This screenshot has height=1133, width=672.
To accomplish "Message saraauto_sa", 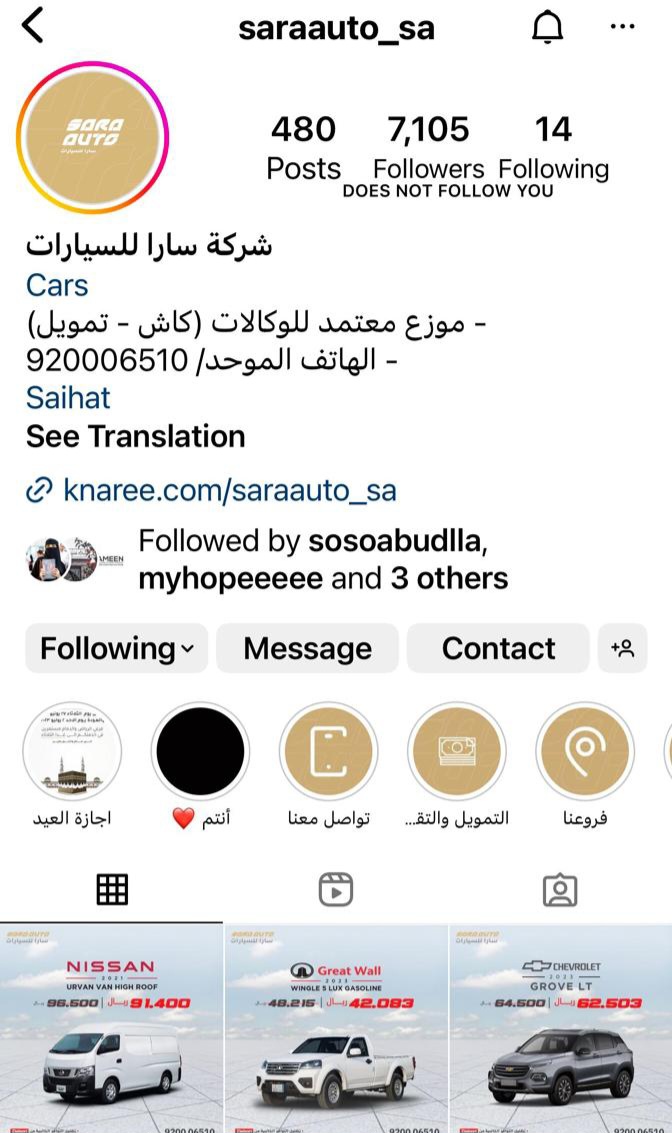I will point(307,648).
